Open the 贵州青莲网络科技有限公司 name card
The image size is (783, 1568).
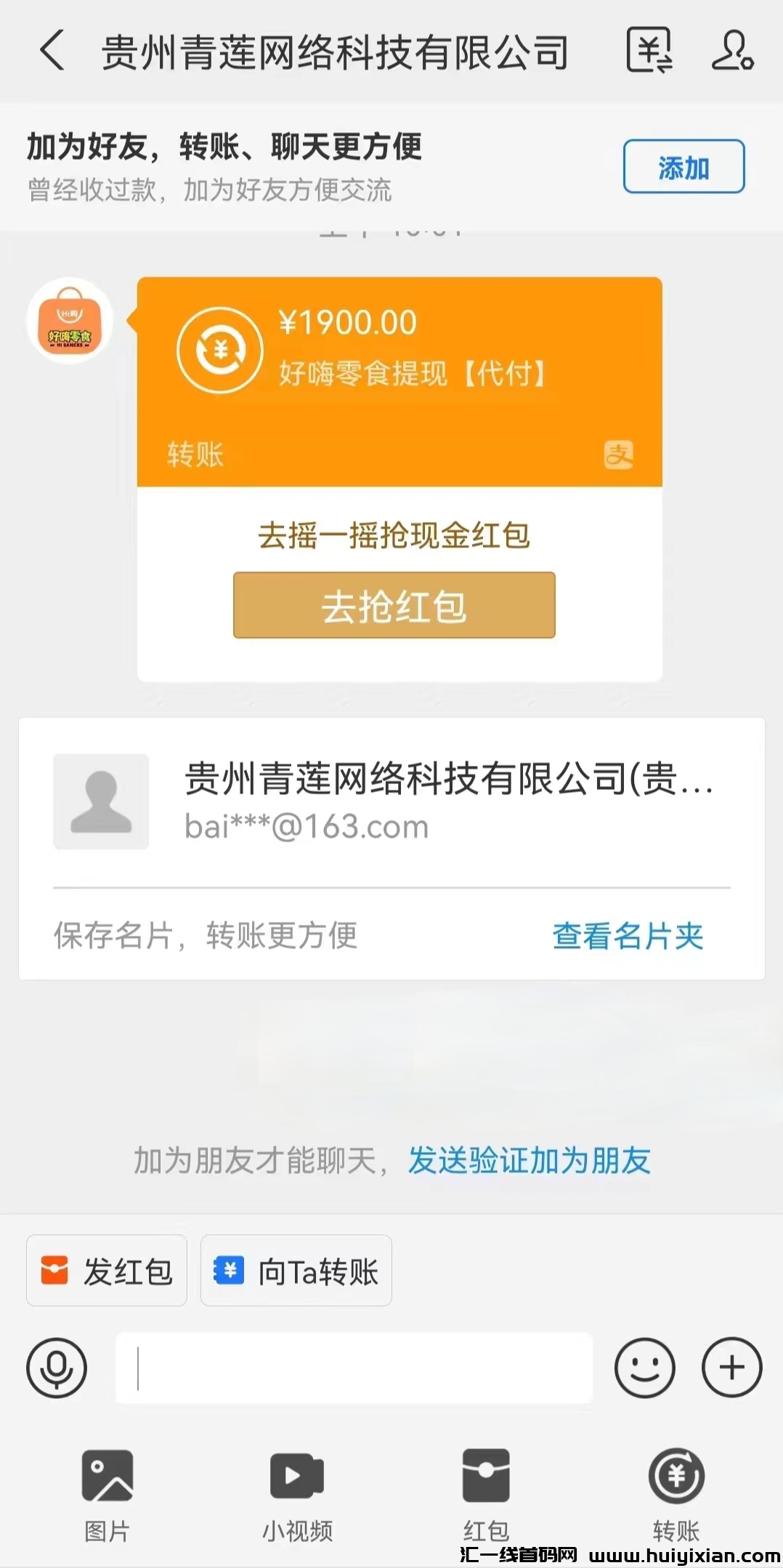coord(391,801)
